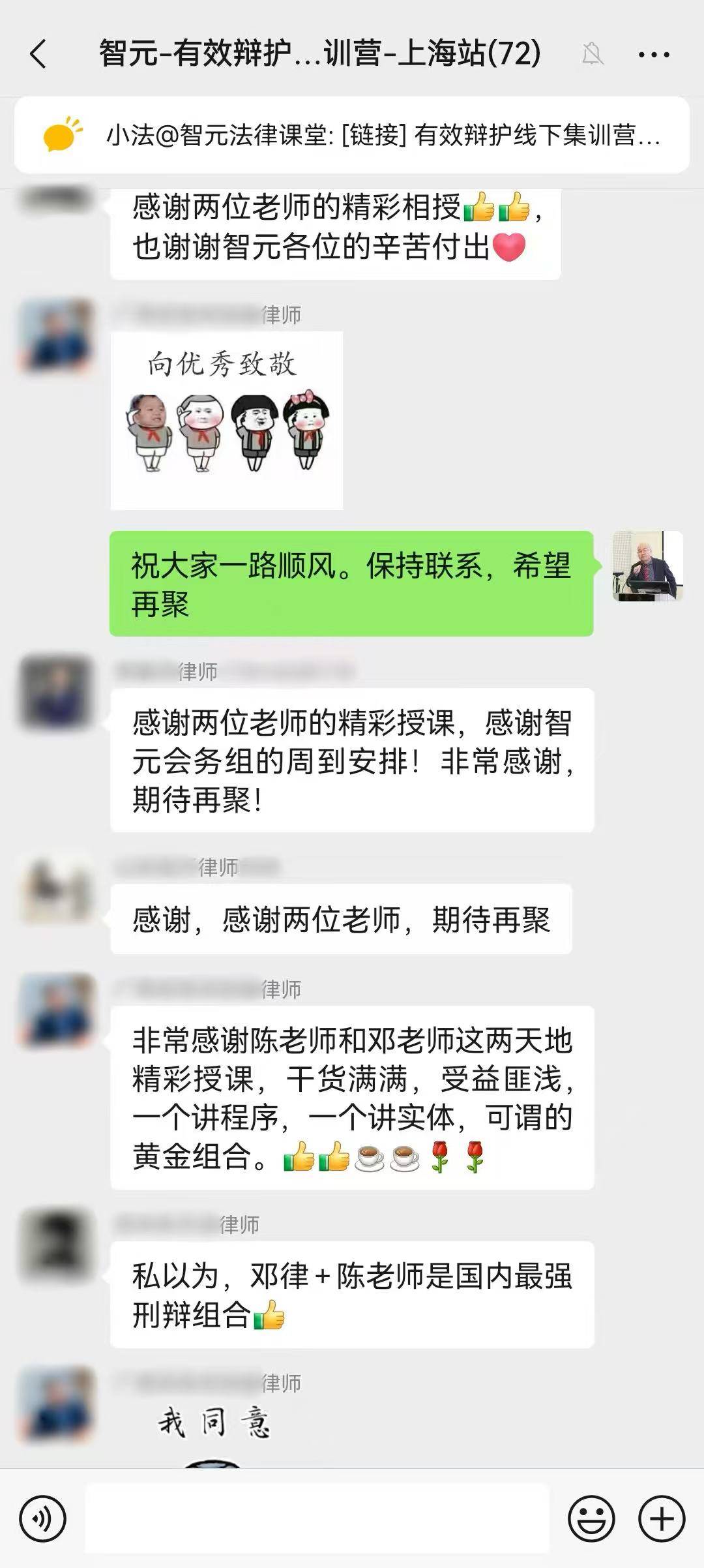Open the emoji sticker panel

[591, 1519]
